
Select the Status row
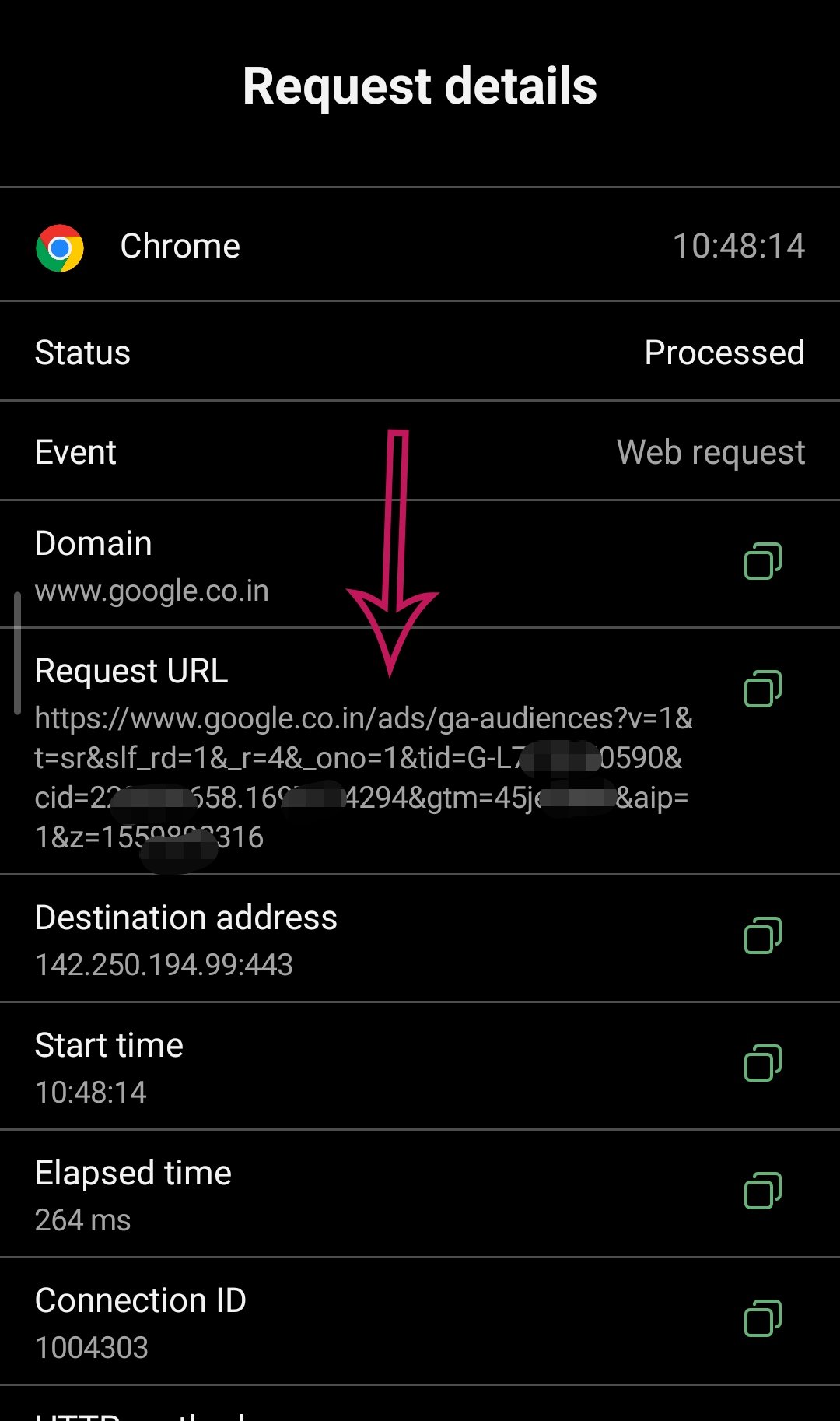(82, 352)
